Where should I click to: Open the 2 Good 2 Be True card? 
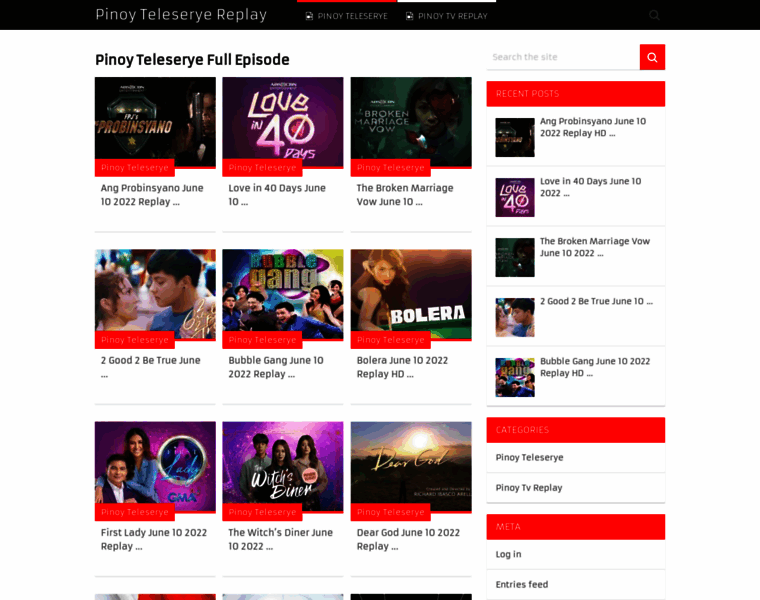pyautogui.click(x=151, y=366)
